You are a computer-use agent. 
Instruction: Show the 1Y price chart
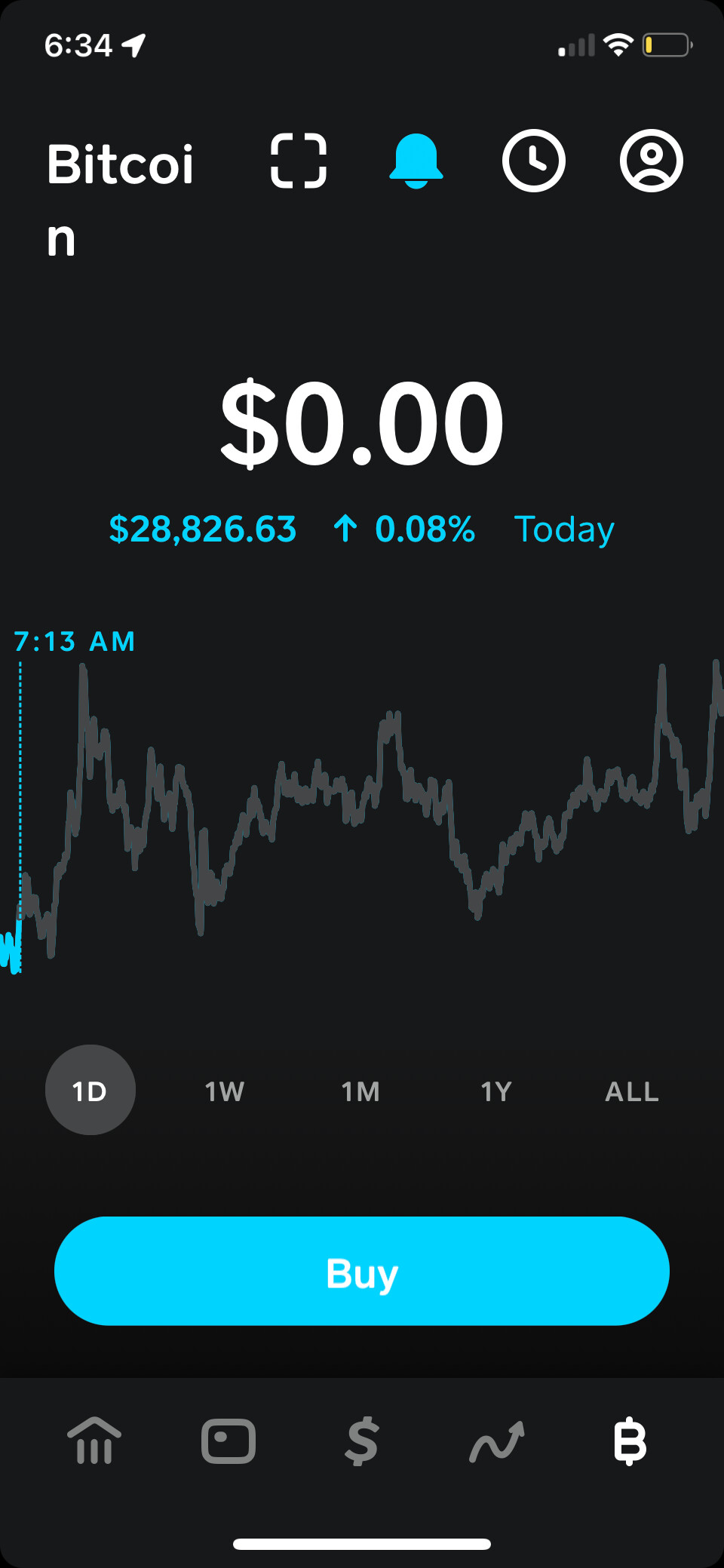click(496, 1091)
